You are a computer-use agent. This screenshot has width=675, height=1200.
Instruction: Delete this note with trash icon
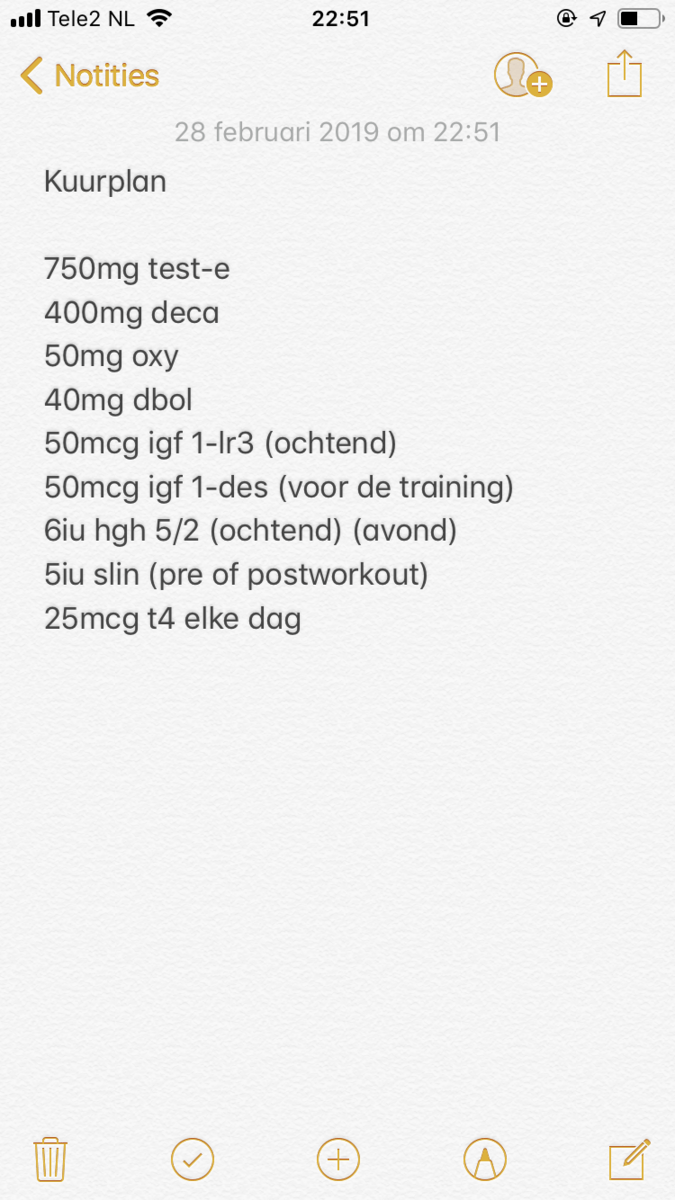click(50, 1160)
